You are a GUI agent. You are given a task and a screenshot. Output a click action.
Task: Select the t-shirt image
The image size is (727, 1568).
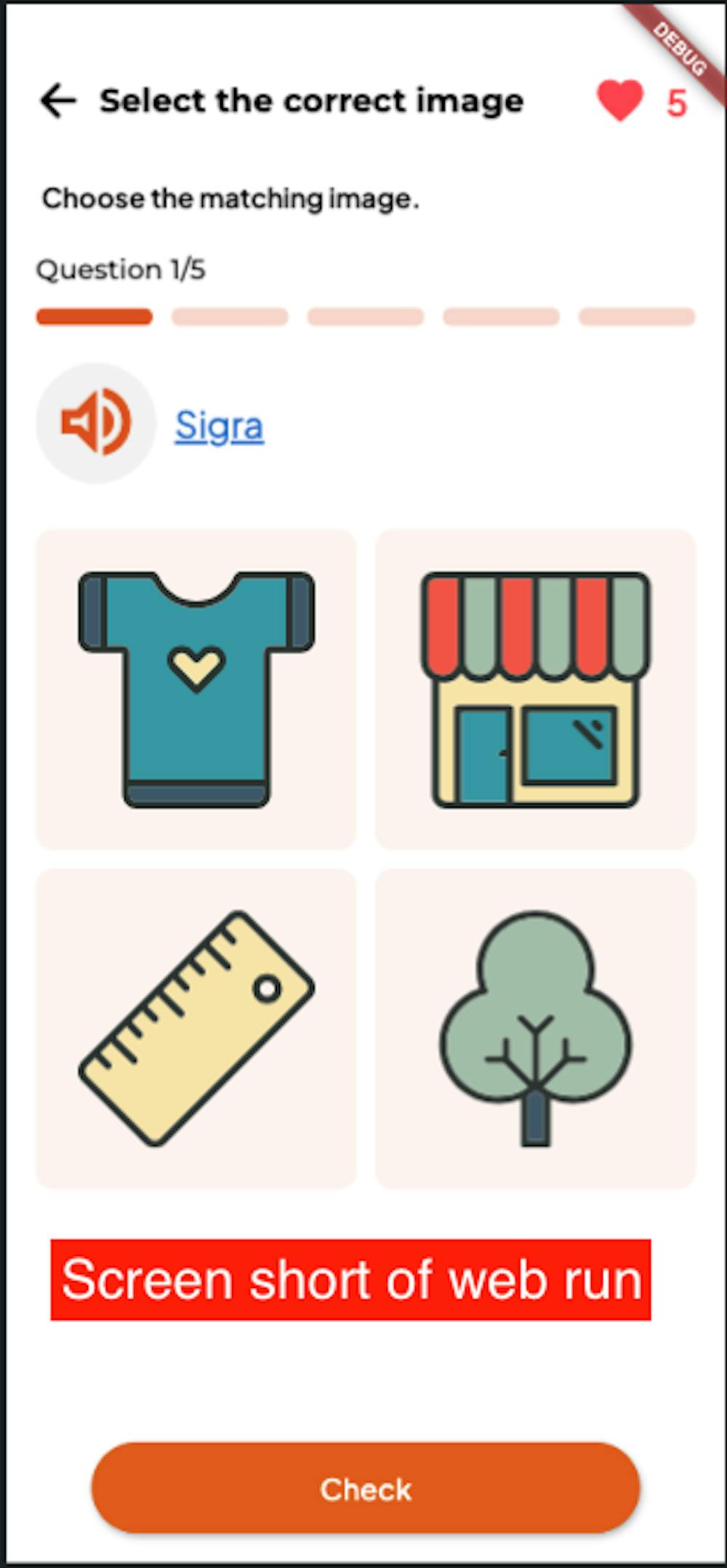click(x=196, y=689)
